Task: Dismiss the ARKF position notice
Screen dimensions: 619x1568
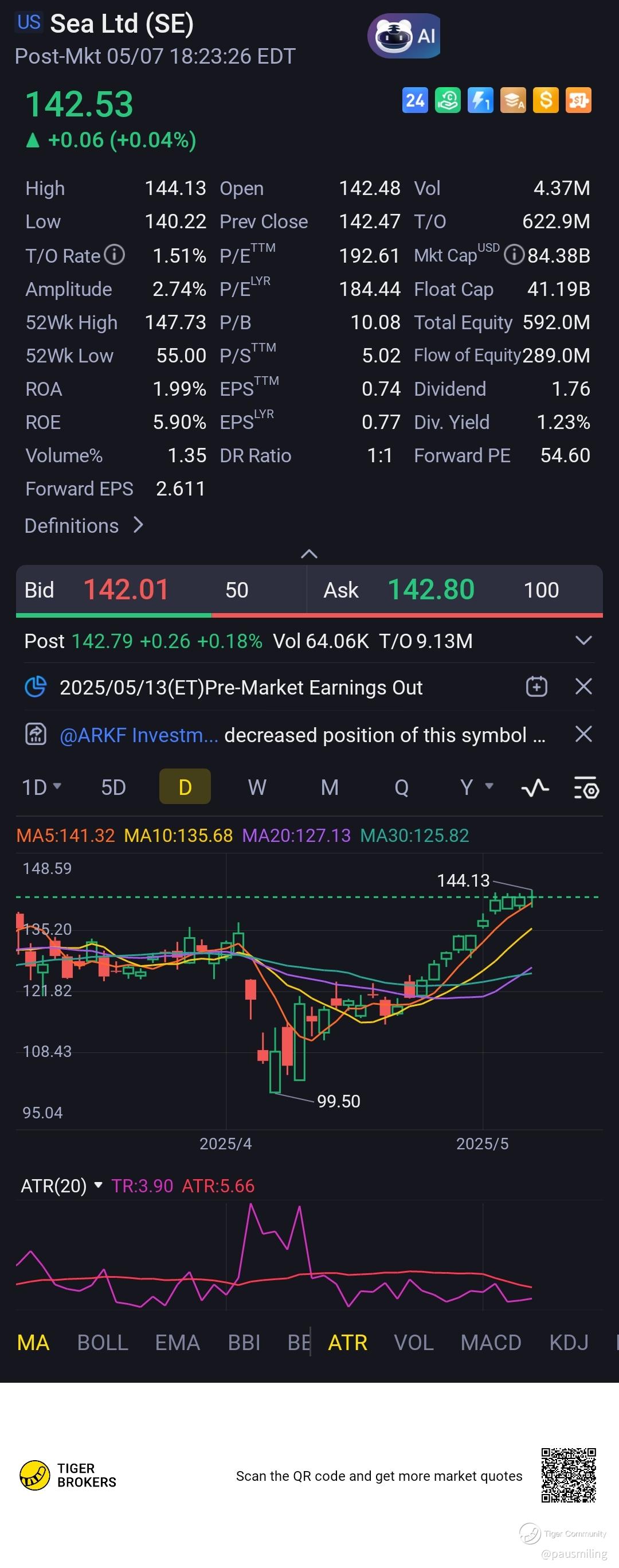Action: point(583,734)
